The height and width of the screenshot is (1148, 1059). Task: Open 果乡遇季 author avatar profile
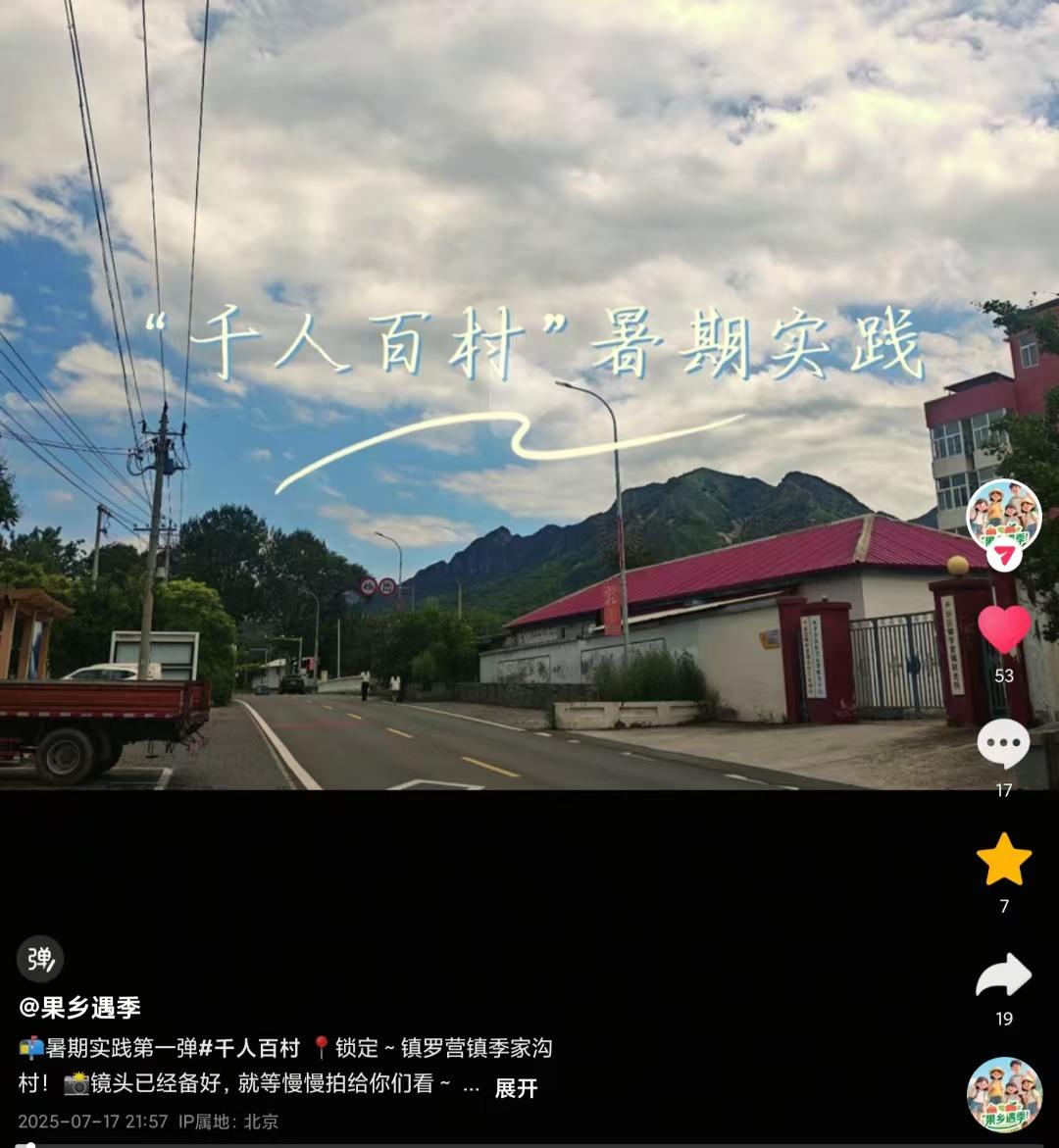pos(1003,515)
